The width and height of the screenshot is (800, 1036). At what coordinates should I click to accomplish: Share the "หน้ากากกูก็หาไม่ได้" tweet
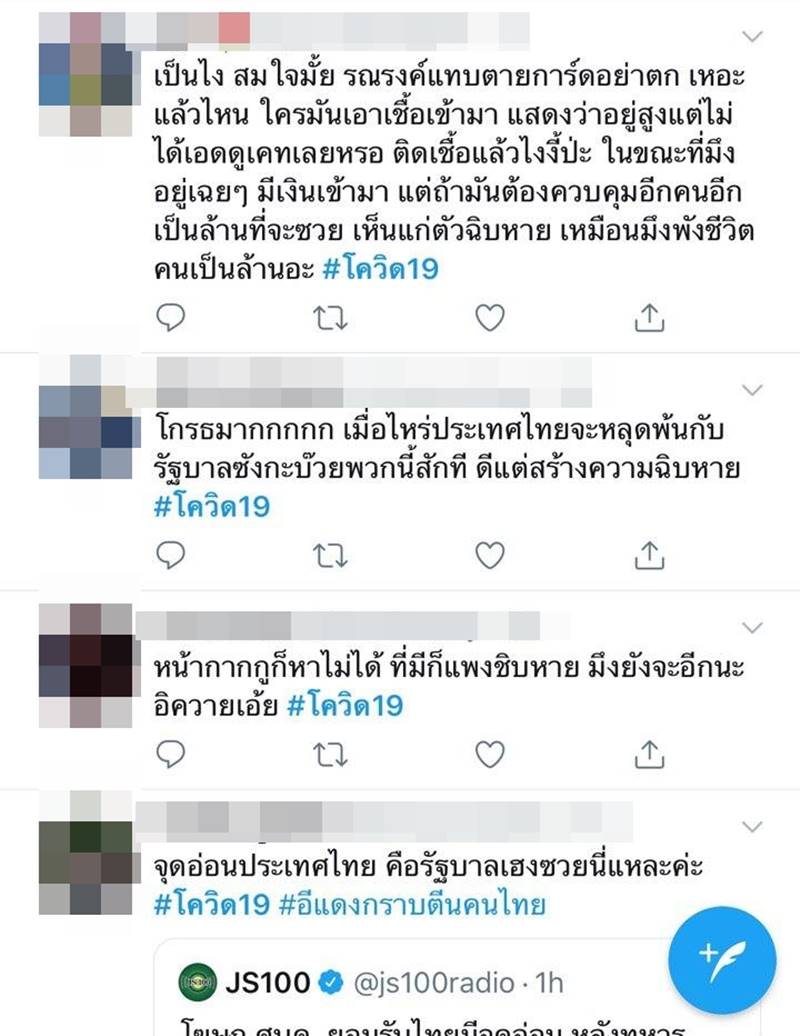click(x=650, y=755)
